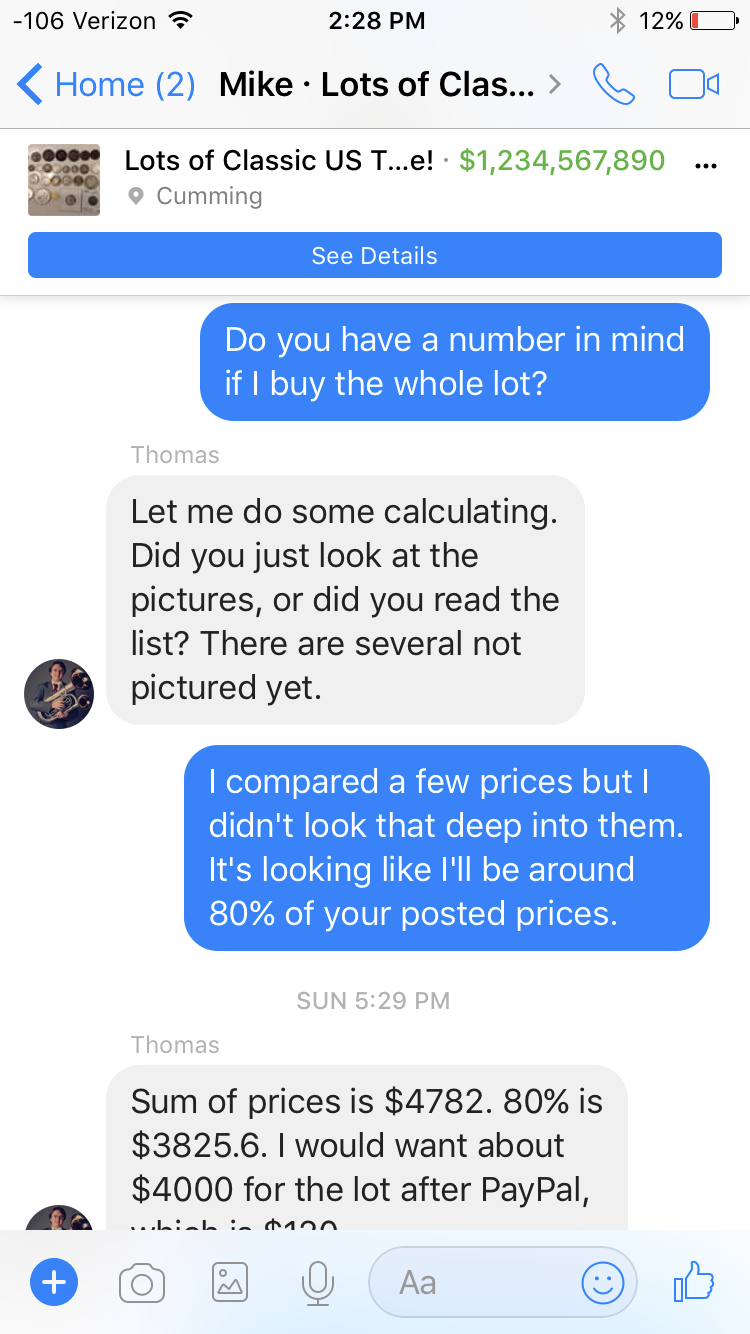Start a voice call
Image resolution: width=750 pixels, height=1334 pixels.
(x=613, y=84)
